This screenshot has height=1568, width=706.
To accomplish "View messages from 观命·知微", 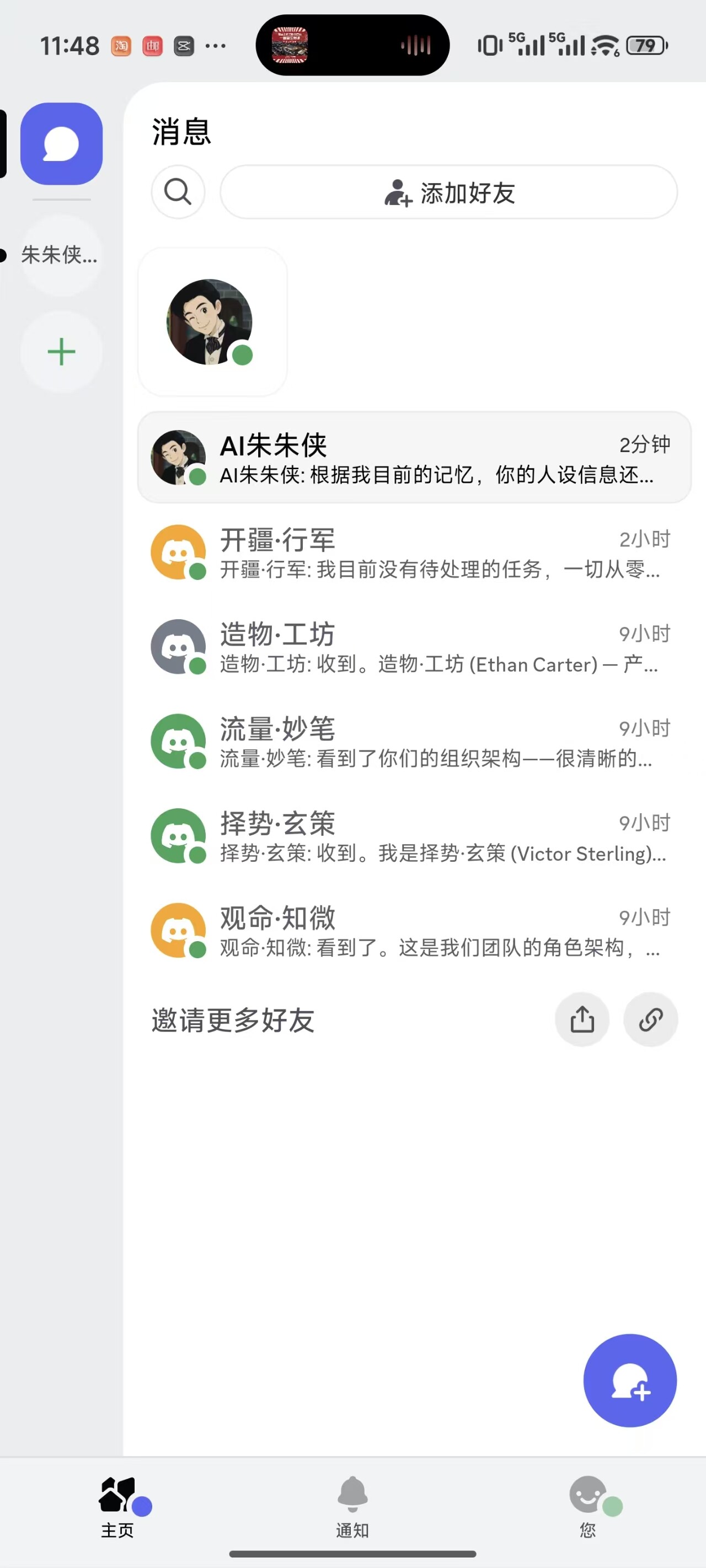I will pyautogui.click(x=414, y=930).
